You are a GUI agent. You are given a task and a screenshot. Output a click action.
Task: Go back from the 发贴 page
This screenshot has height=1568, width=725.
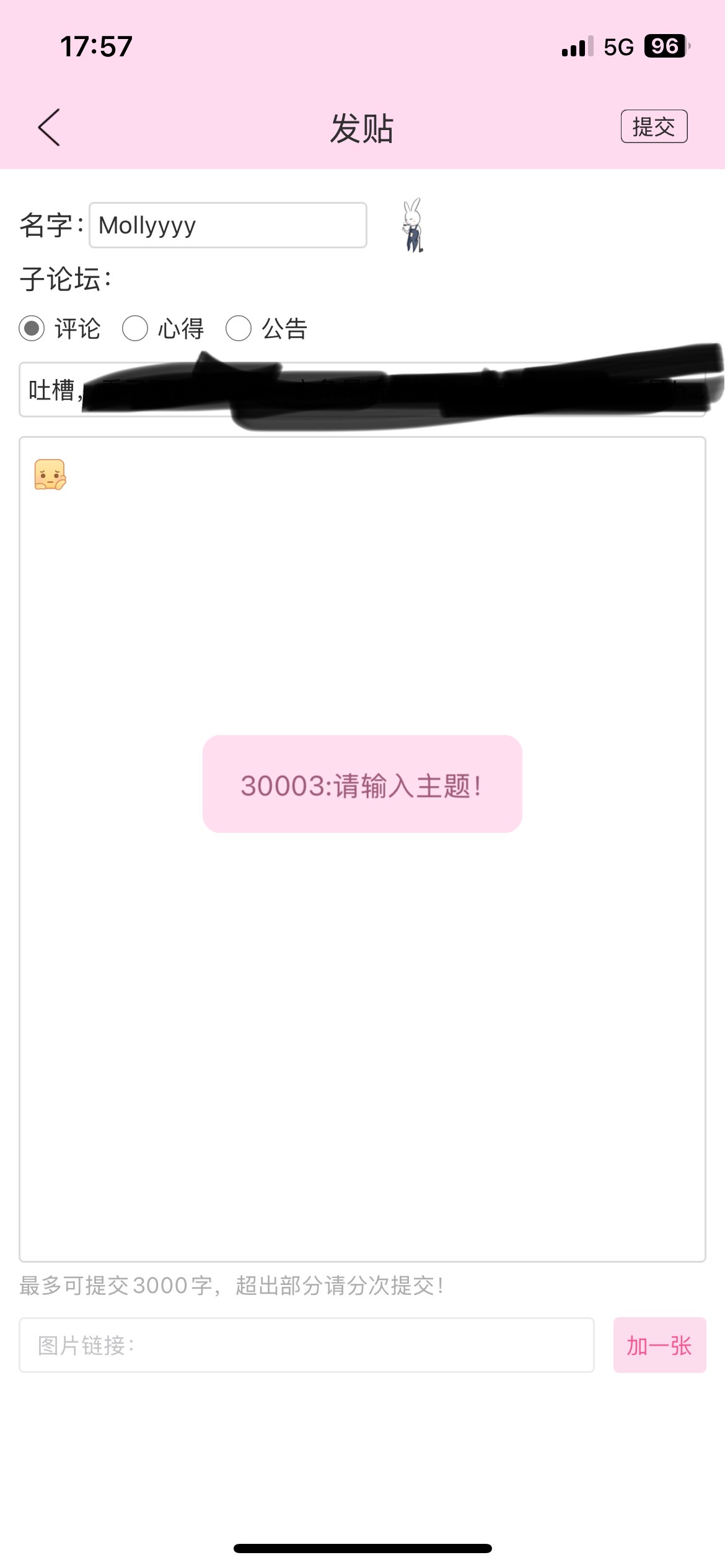(x=49, y=128)
